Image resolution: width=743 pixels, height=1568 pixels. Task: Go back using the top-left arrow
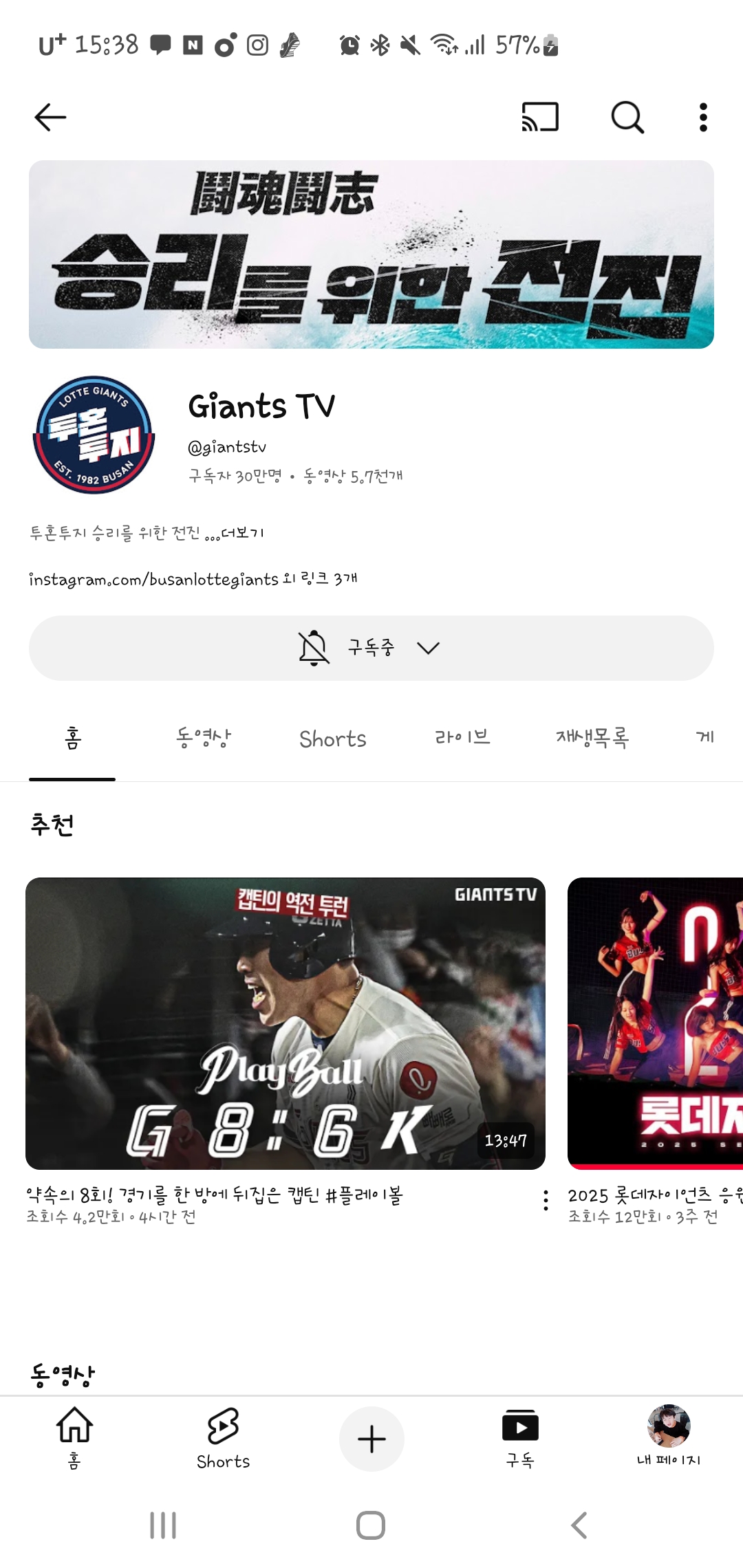[50, 117]
